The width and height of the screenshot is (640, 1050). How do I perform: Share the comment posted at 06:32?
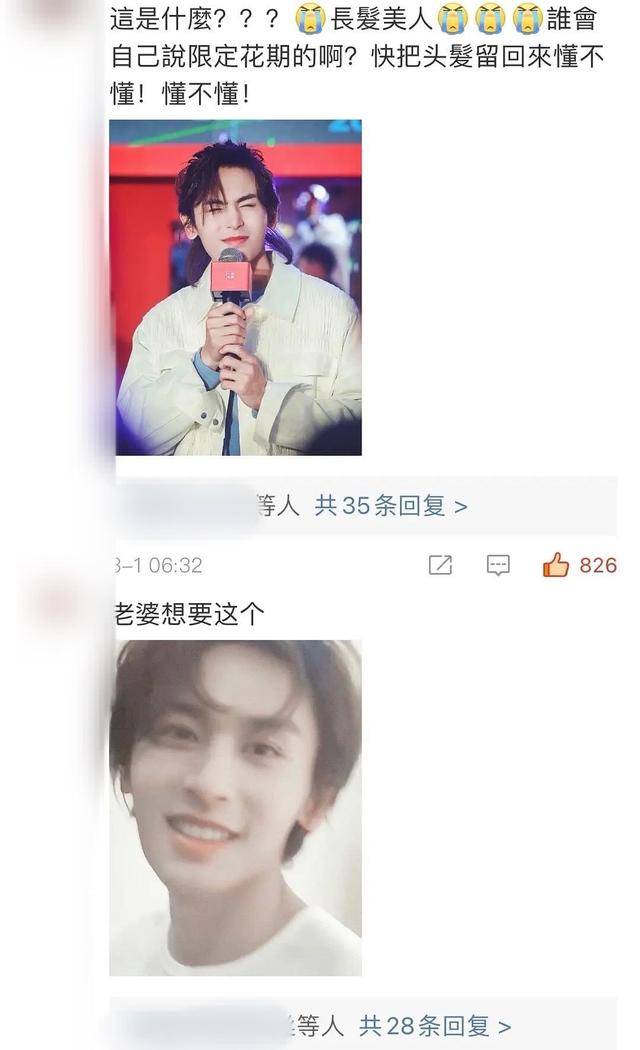(440, 565)
